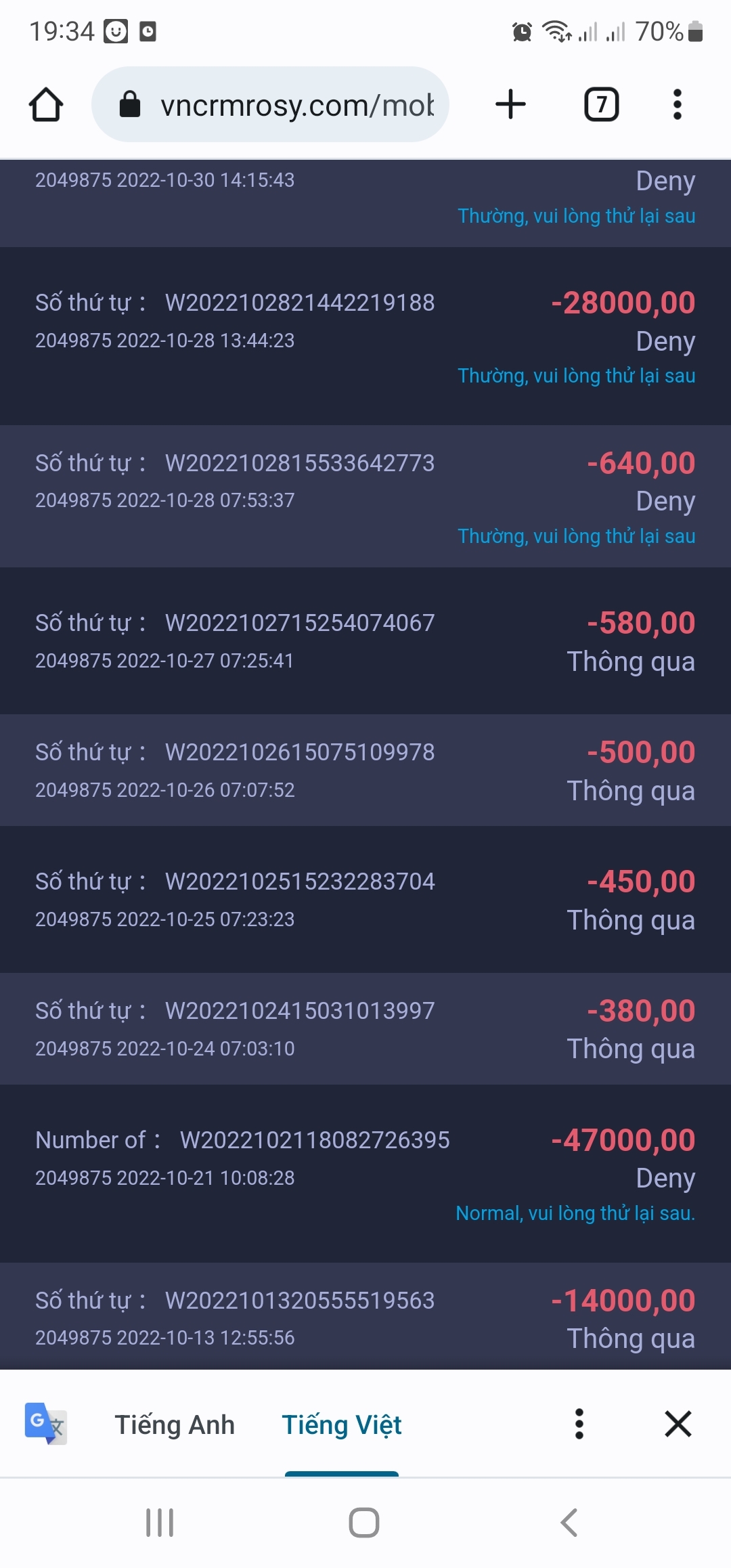The width and height of the screenshot is (731, 1568).
Task: Open the browser overflow menu
Action: (x=677, y=104)
